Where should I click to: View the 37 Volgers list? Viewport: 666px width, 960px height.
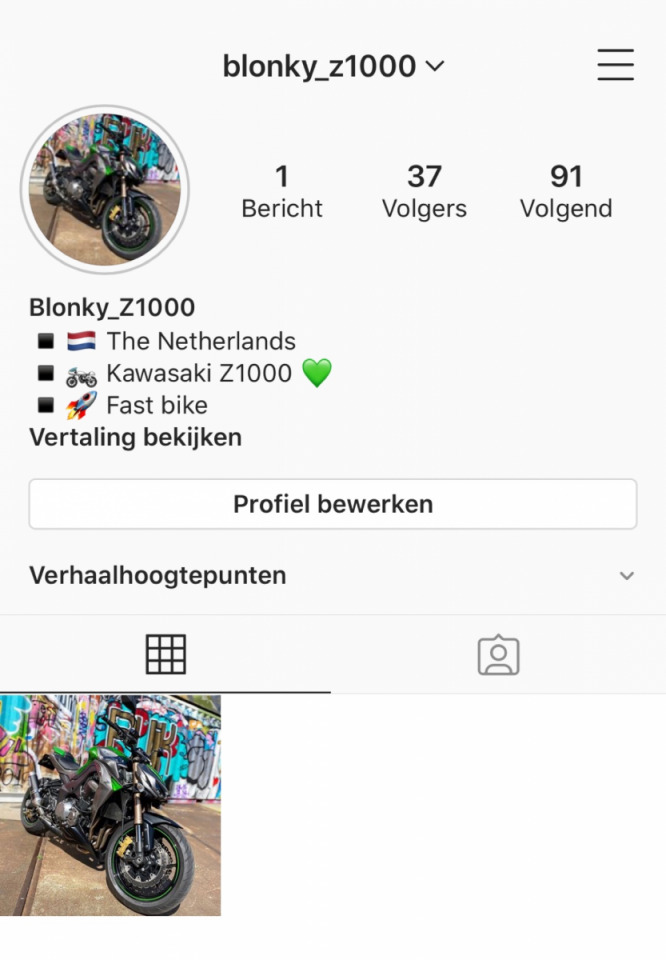424,191
